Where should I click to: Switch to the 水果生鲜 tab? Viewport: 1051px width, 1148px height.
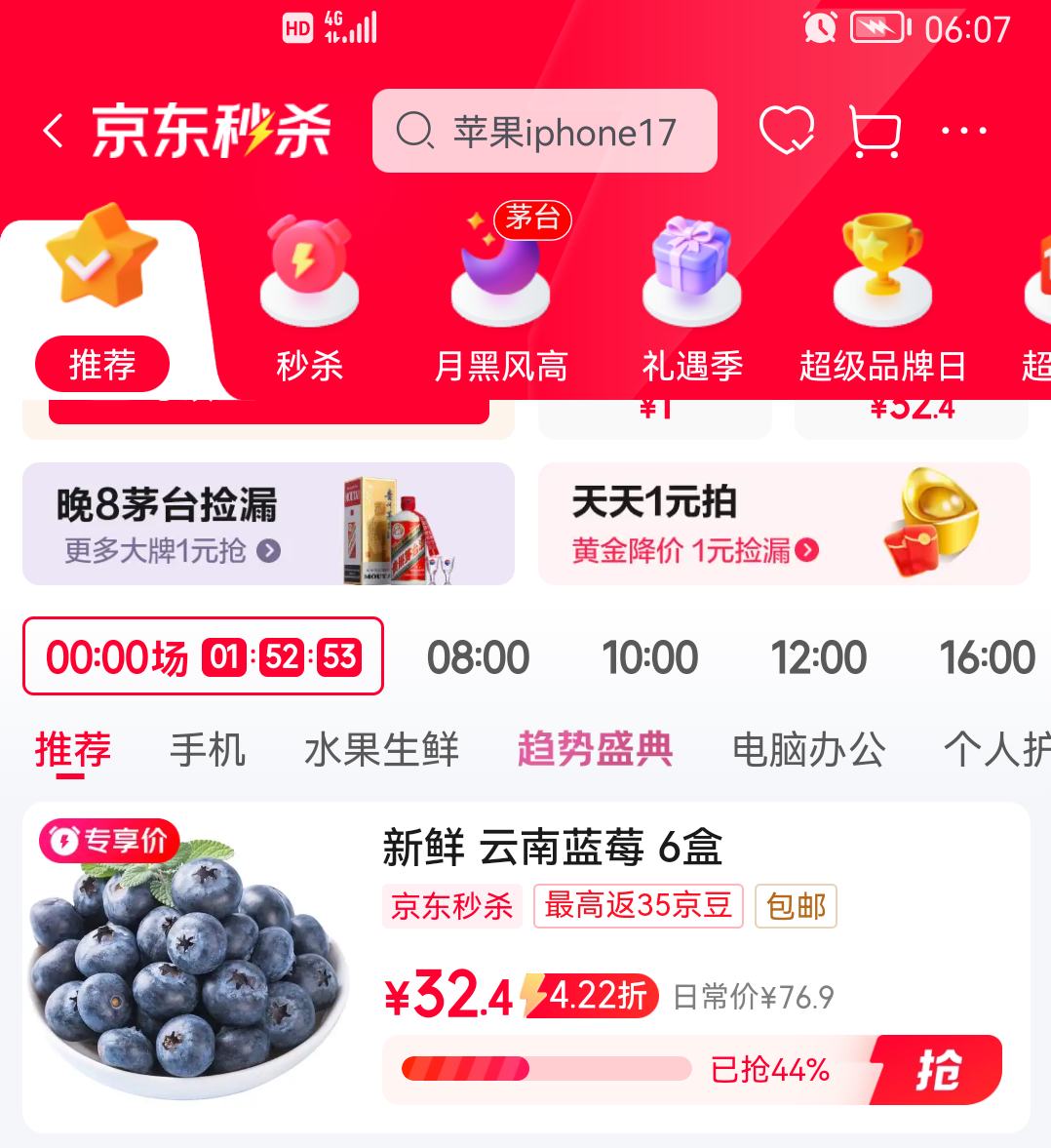pyautogui.click(x=379, y=749)
